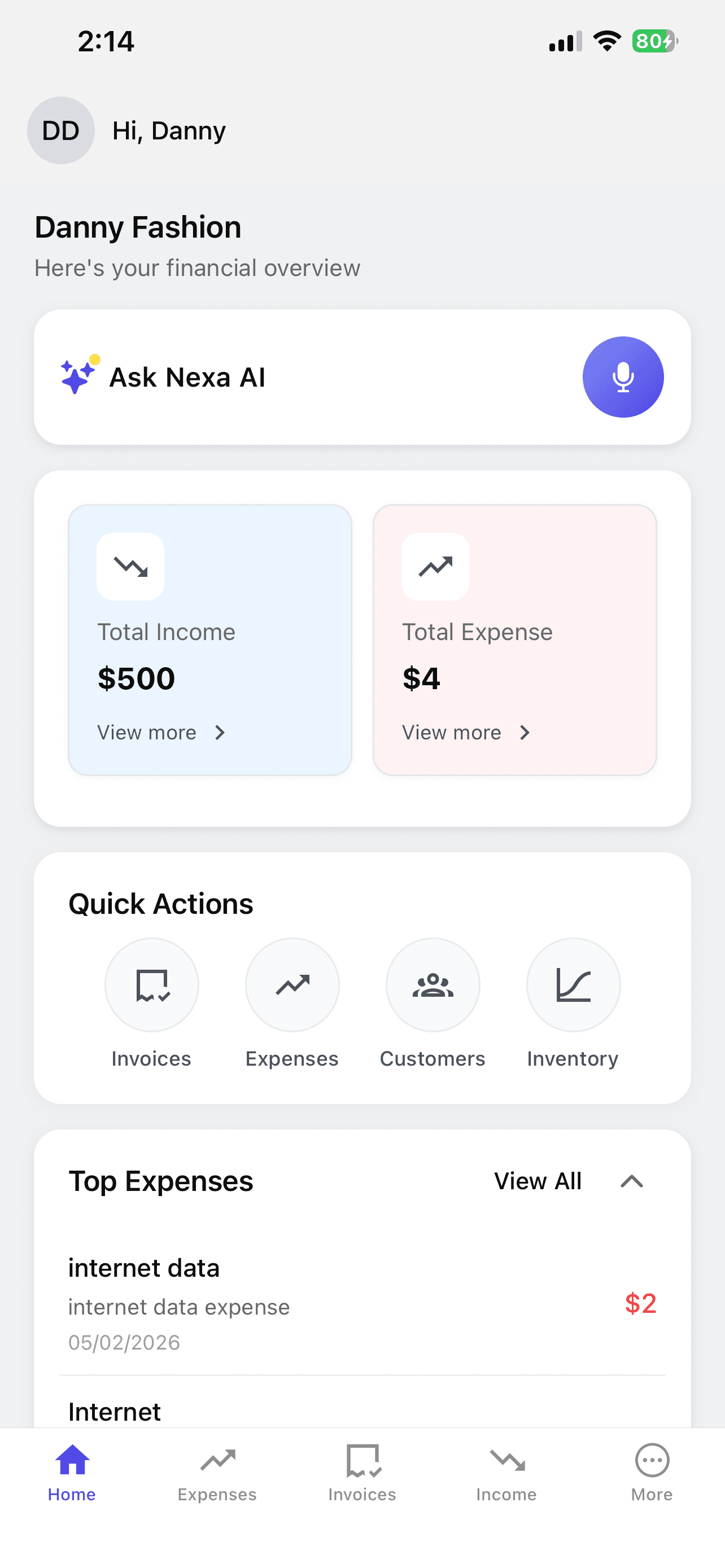
Task: Tap the microphone to ask Nexa AI
Action: (623, 376)
